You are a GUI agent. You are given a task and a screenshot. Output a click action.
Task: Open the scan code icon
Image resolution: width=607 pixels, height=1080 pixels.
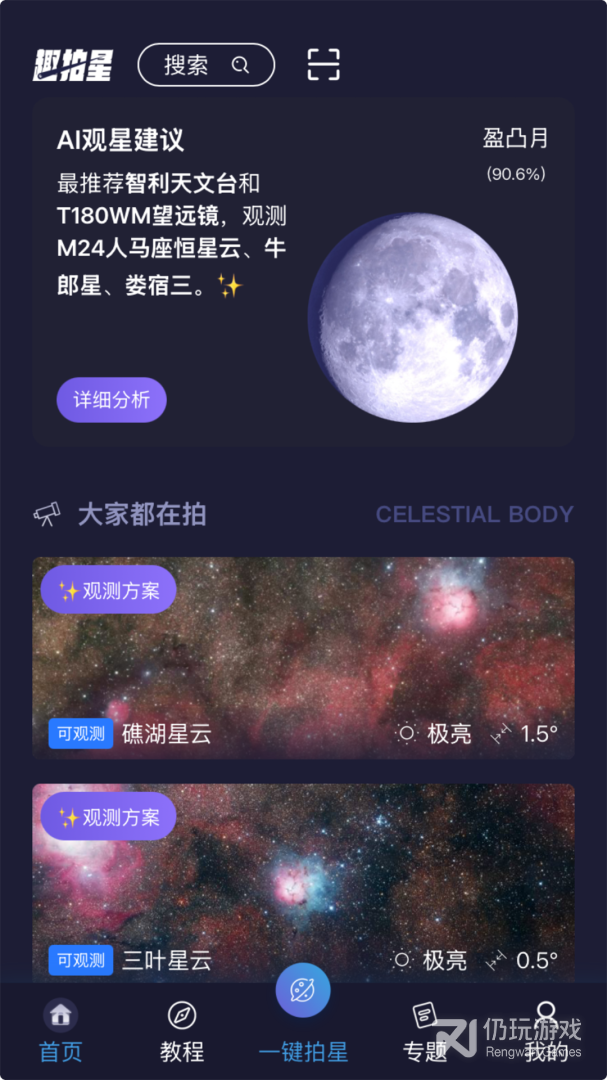pyautogui.click(x=323, y=65)
